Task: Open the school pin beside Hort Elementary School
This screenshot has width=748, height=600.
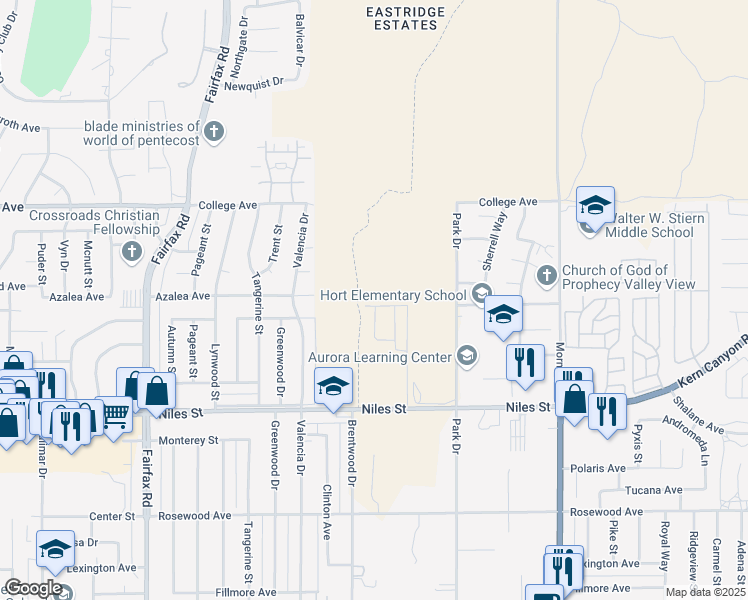Action: tap(503, 315)
